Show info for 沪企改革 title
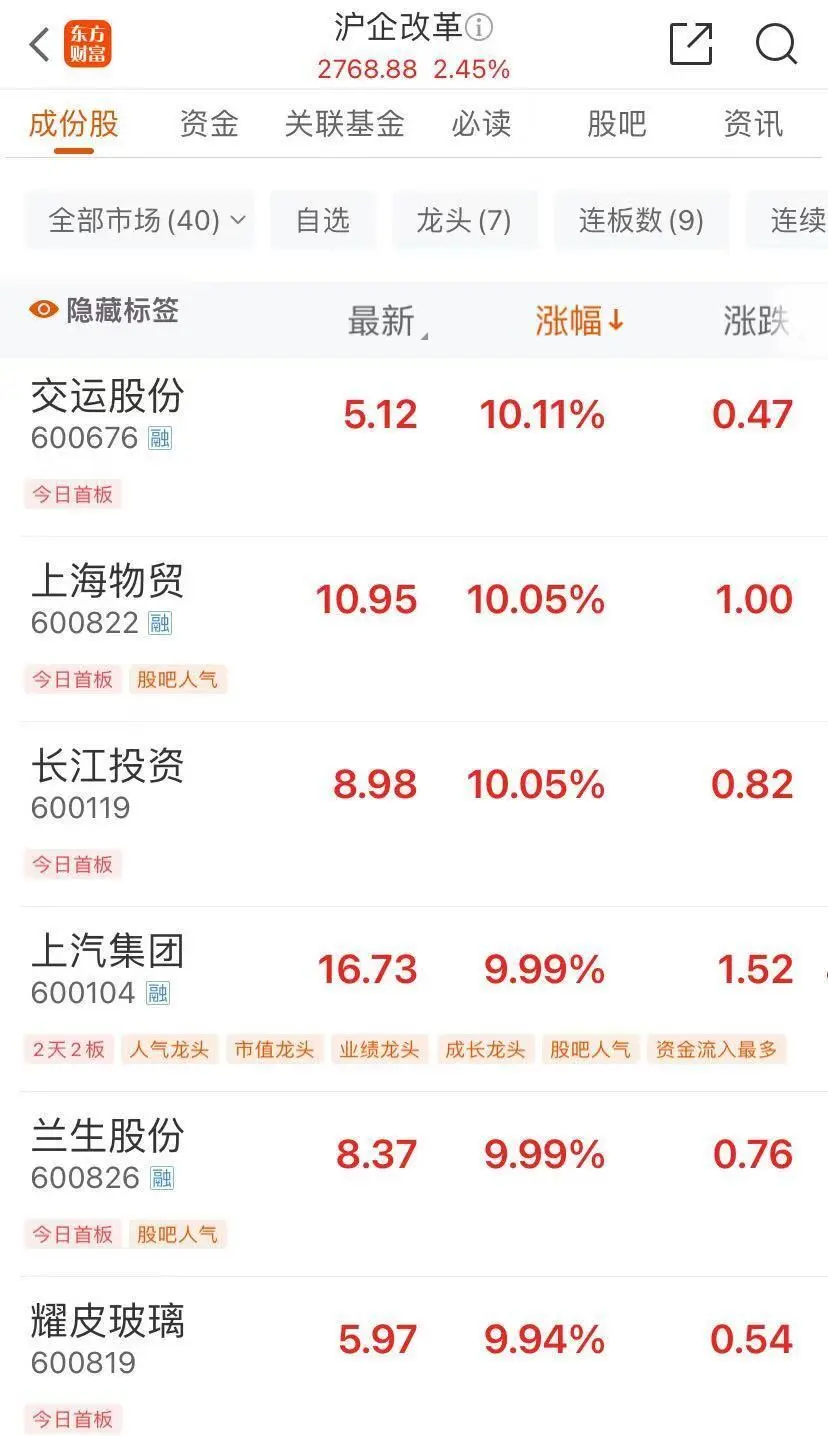 (480, 27)
